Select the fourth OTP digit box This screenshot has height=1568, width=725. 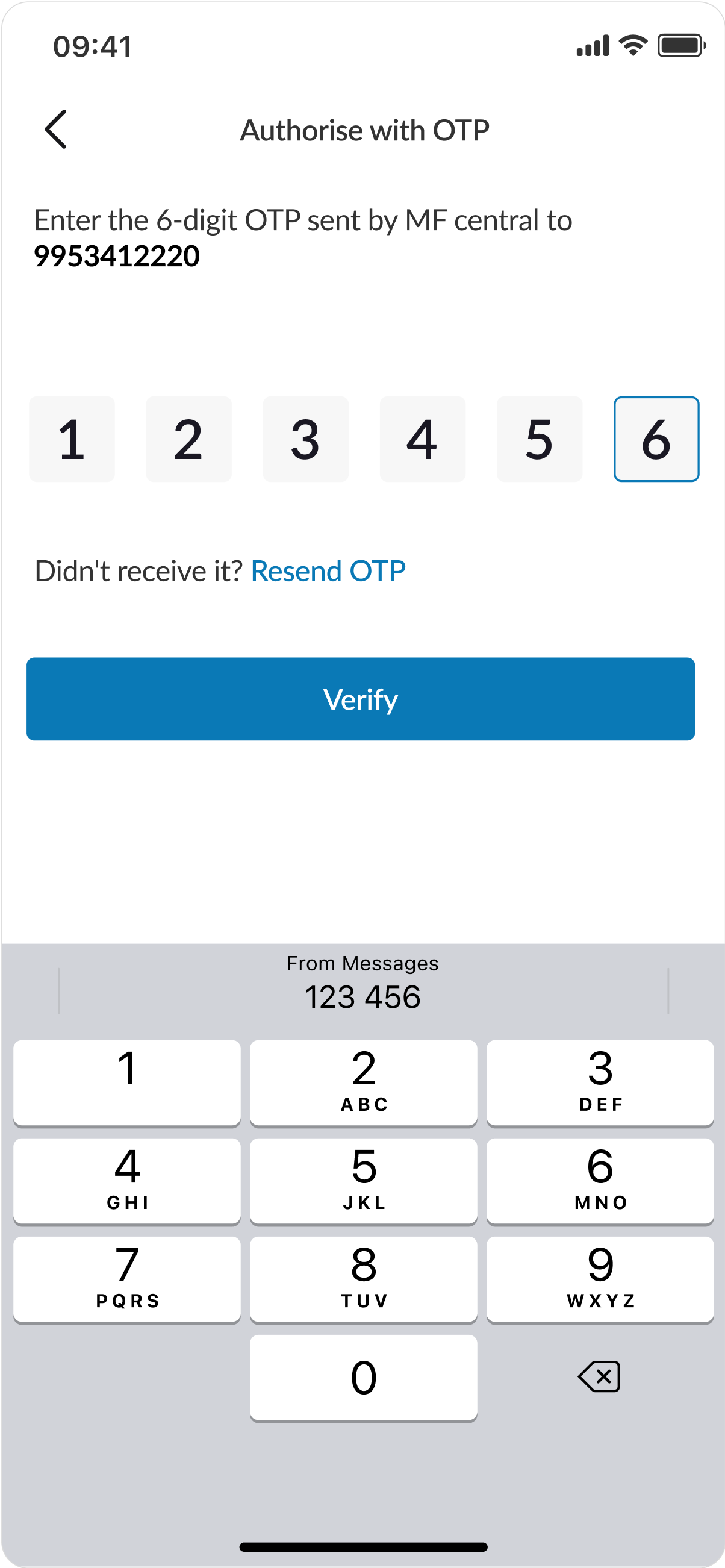pos(423,439)
